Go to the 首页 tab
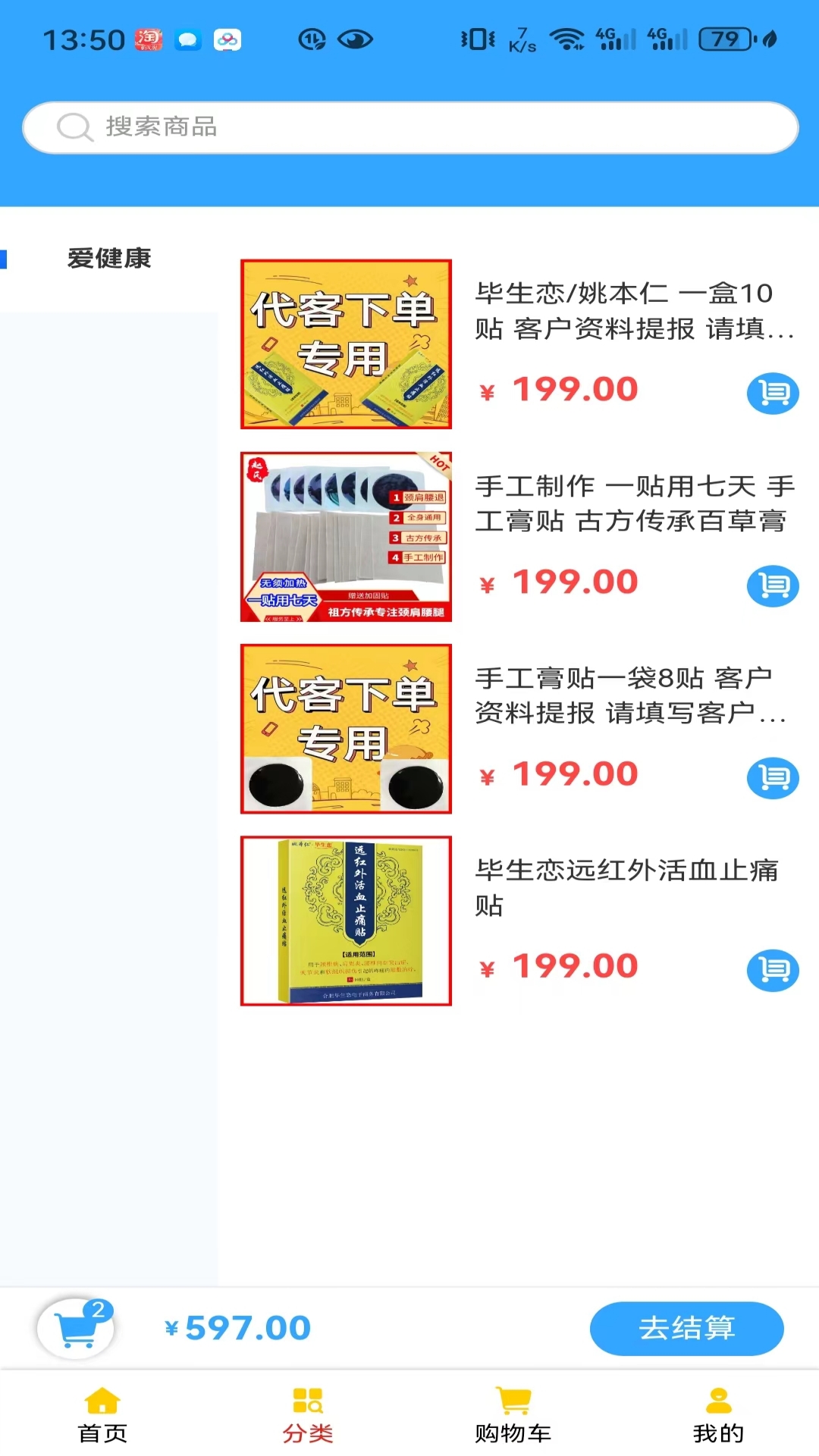Screen dimensions: 819x1456 [x=102, y=1415]
